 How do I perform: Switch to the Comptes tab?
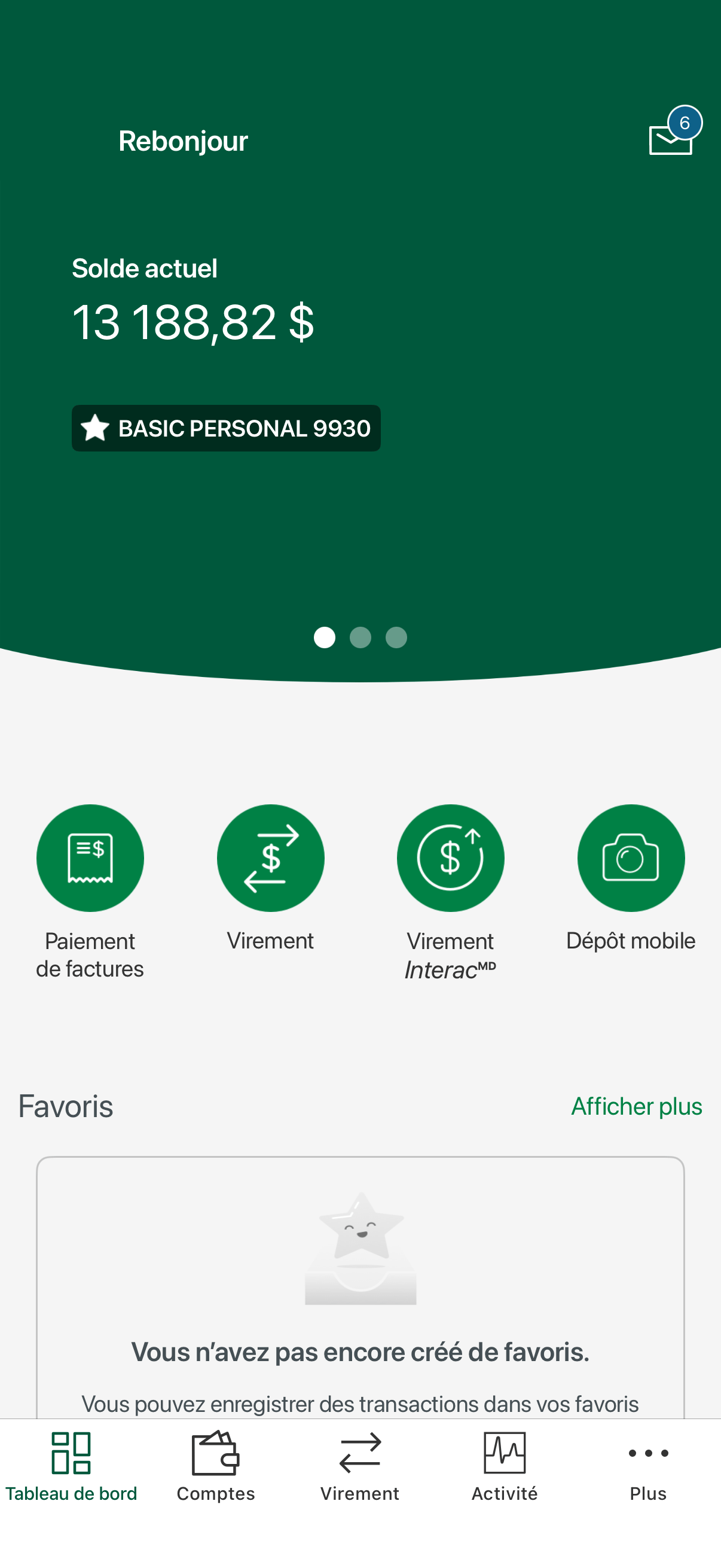(x=215, y=1466)
